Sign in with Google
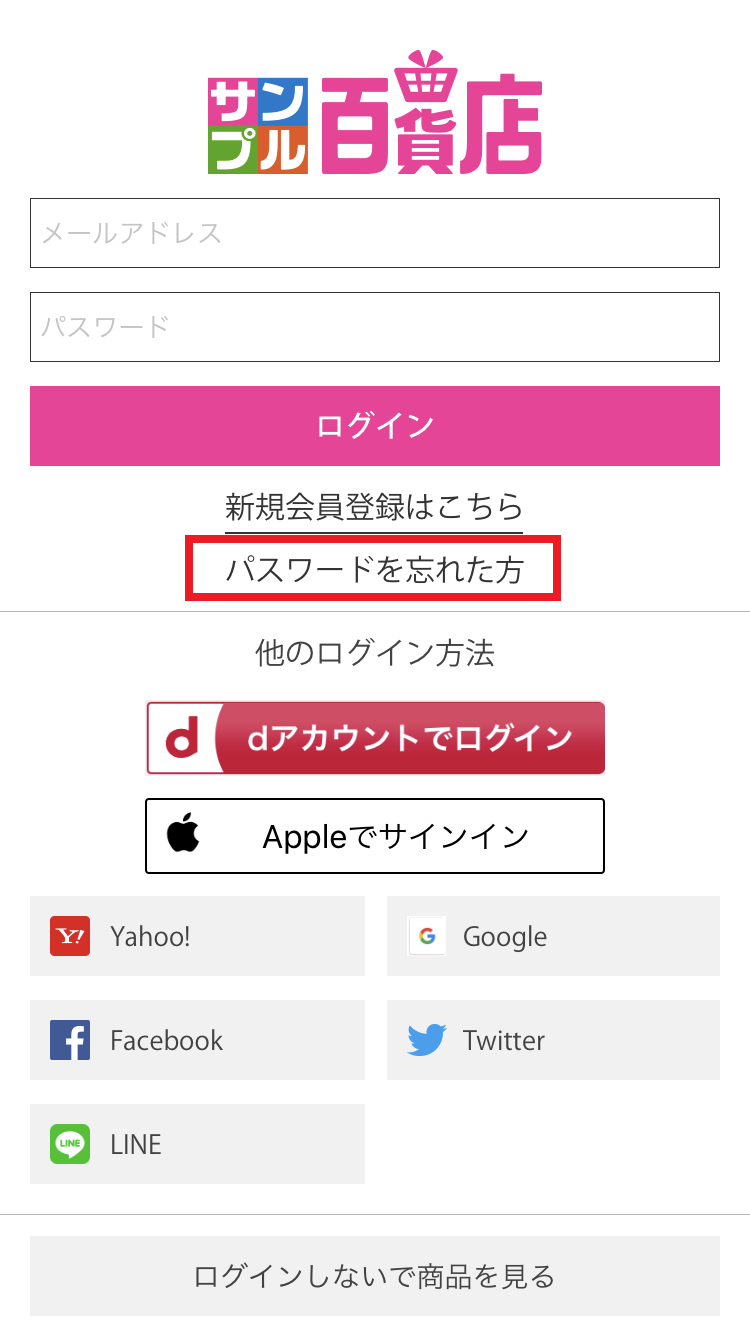750x1334 pixels. coord(553,936)
